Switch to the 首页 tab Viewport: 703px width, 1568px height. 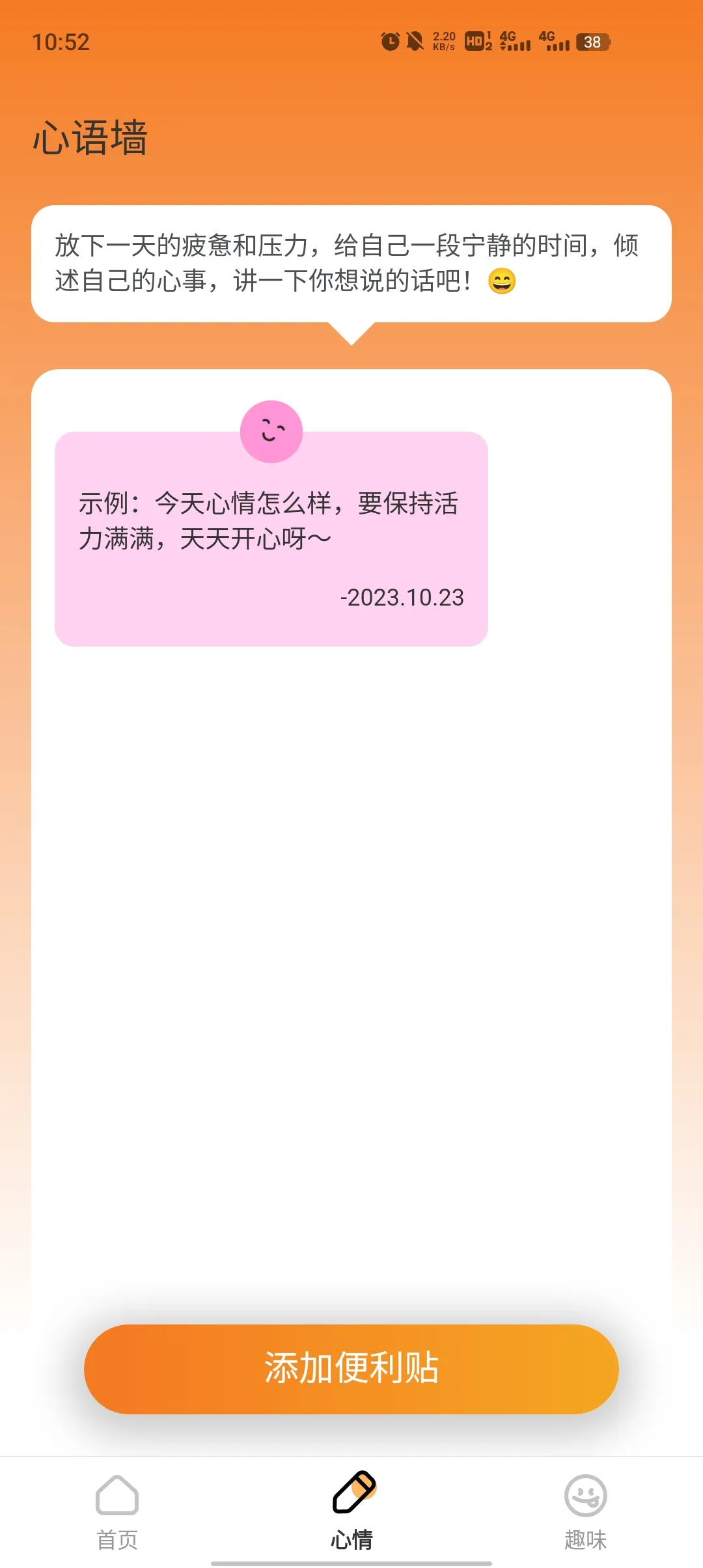(117, 1512)
